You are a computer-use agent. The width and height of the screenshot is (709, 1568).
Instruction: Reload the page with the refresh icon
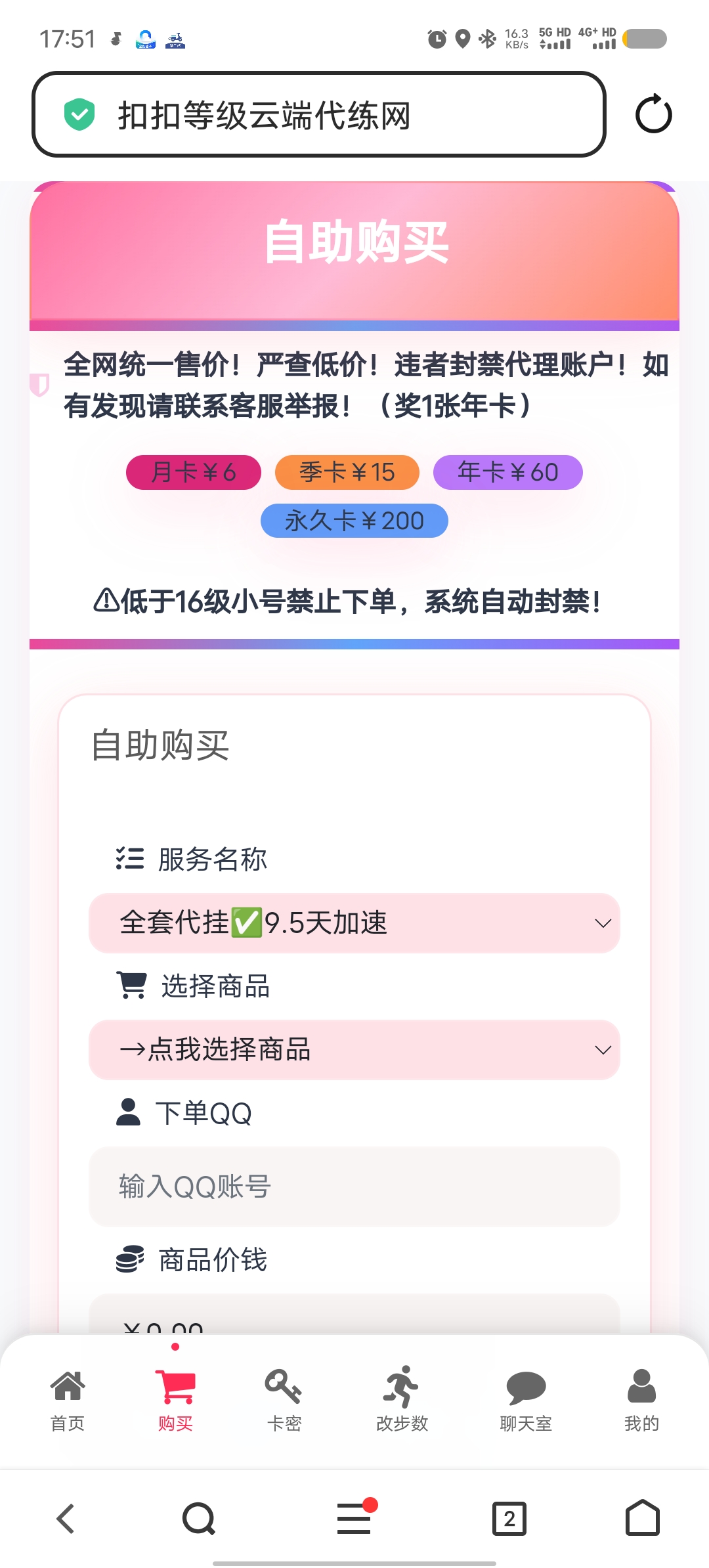[x=654, y=115]
